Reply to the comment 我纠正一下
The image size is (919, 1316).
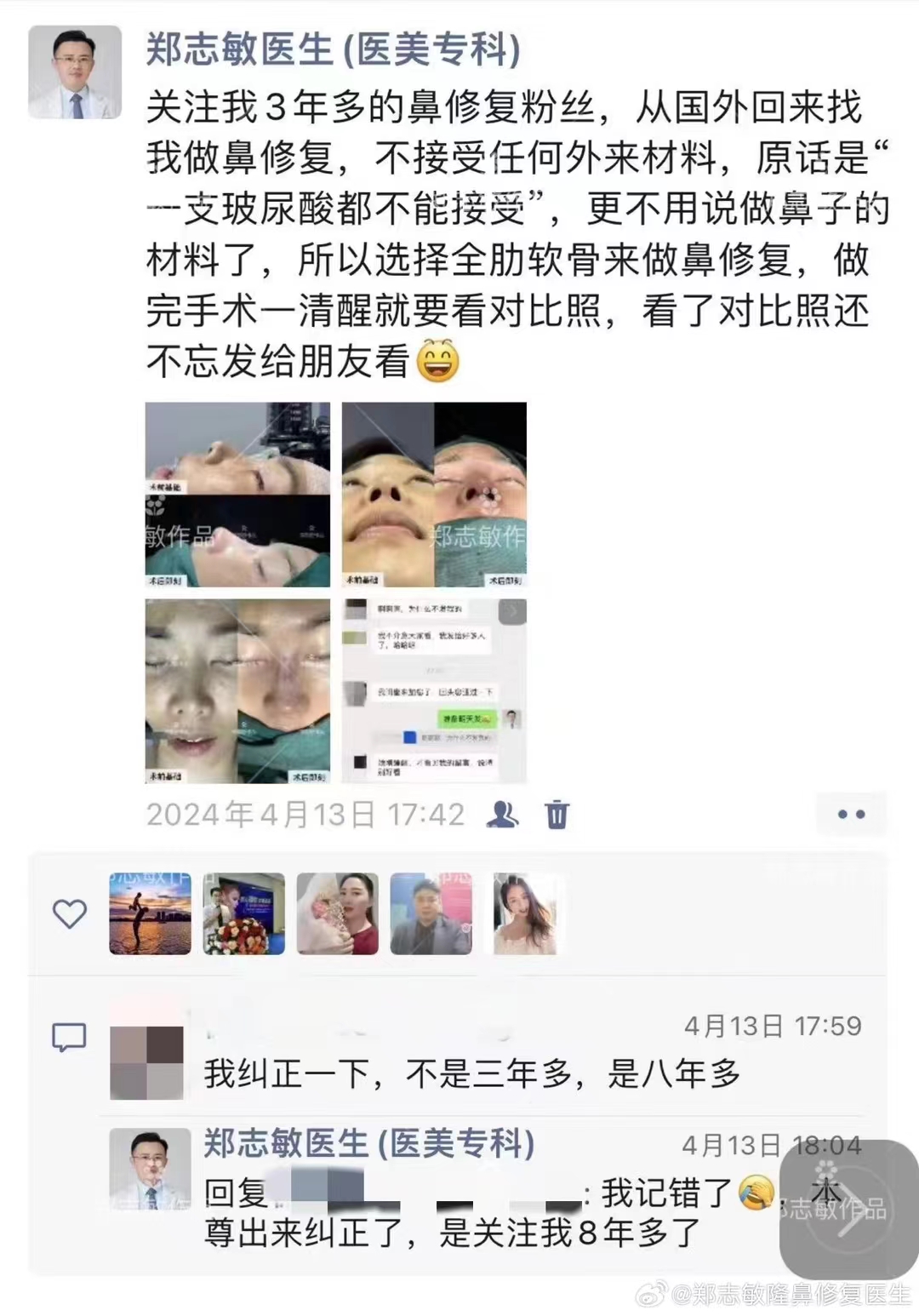click(x=471, y=1074)
